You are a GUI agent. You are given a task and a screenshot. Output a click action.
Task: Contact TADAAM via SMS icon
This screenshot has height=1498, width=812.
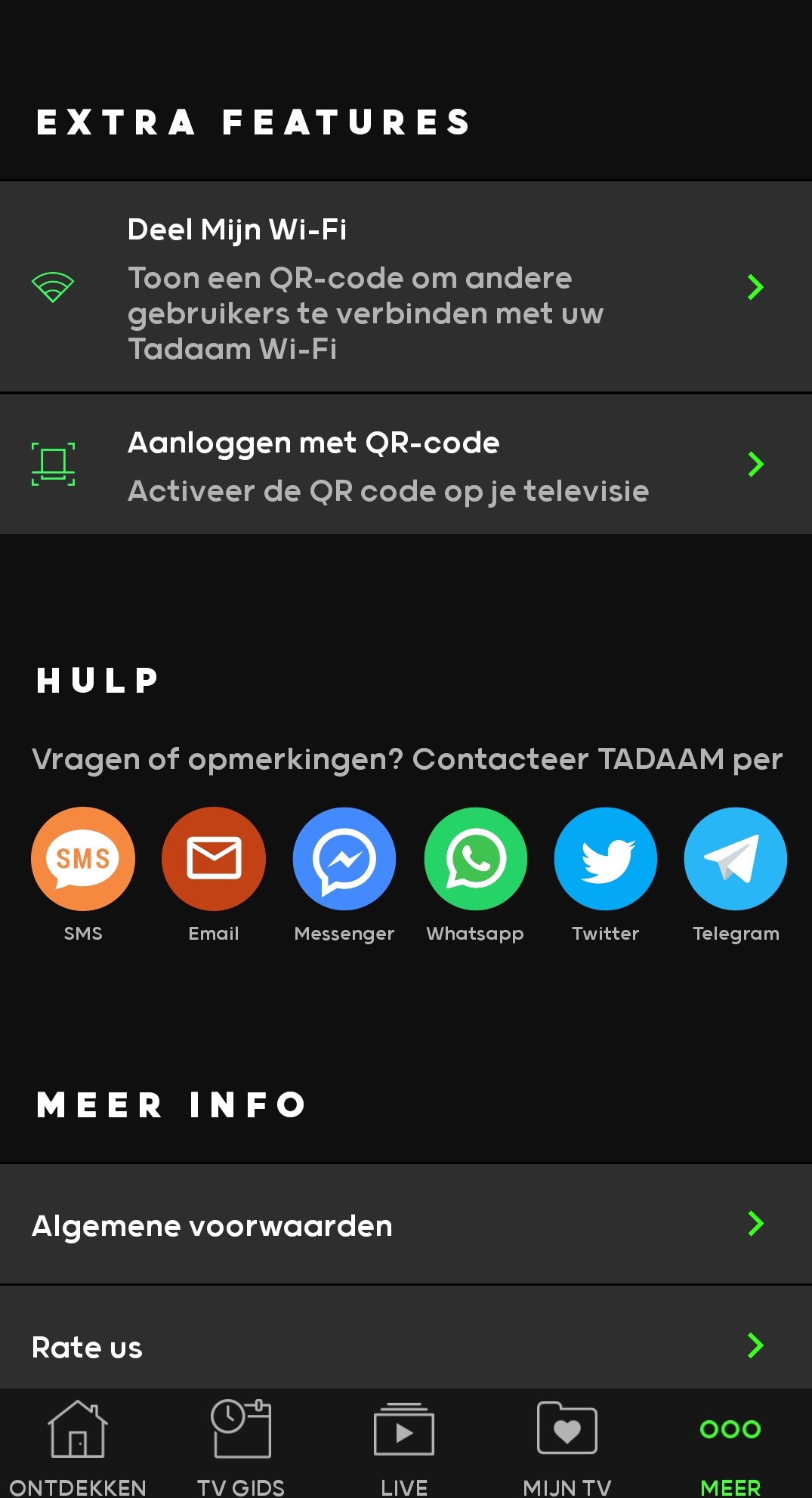click(83, 858)
